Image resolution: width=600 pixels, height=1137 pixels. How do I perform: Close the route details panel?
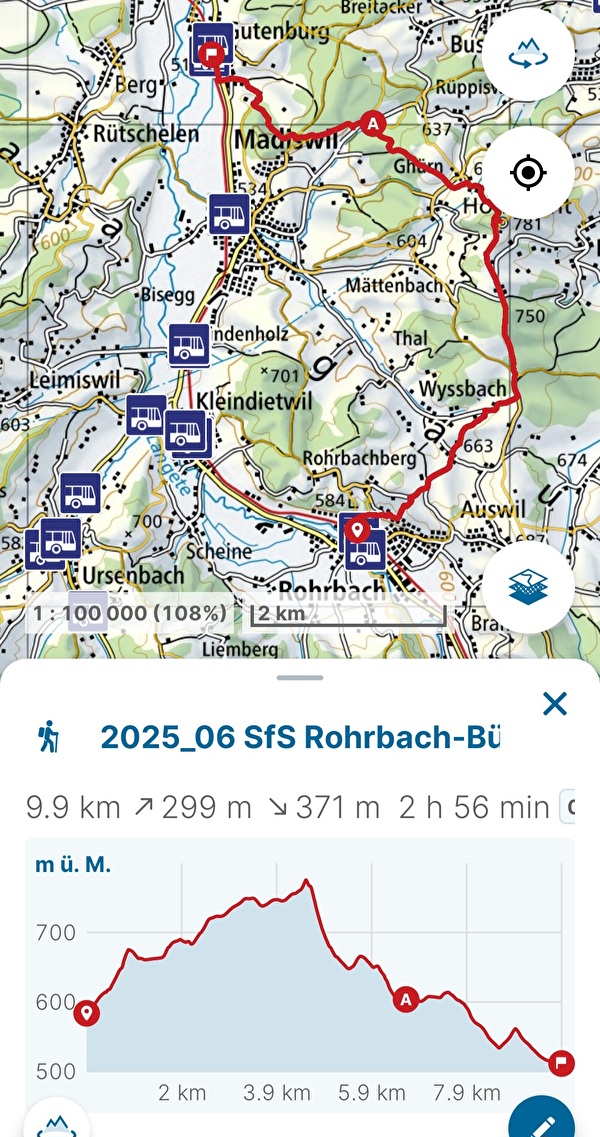(x=554, y=704)
